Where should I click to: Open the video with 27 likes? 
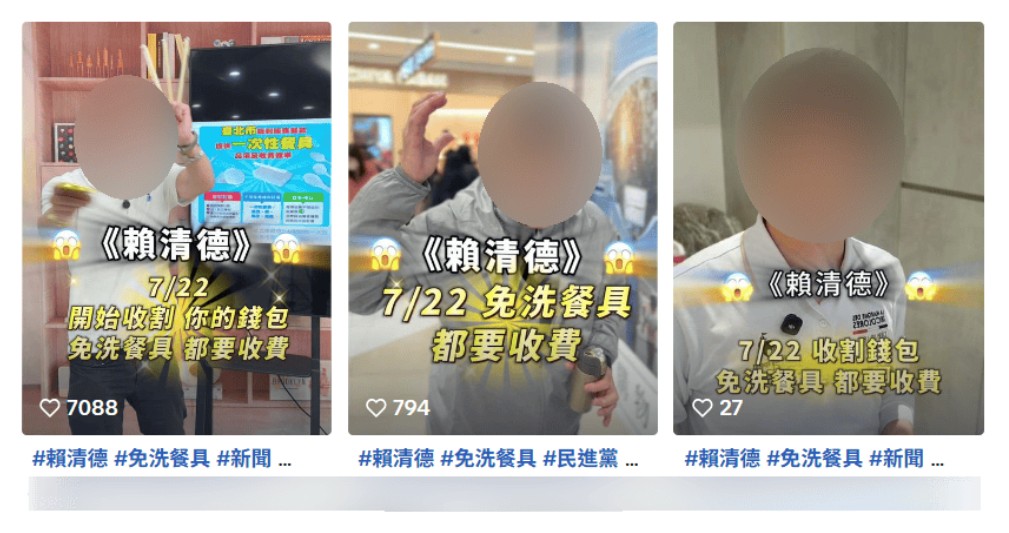point(828,228)
